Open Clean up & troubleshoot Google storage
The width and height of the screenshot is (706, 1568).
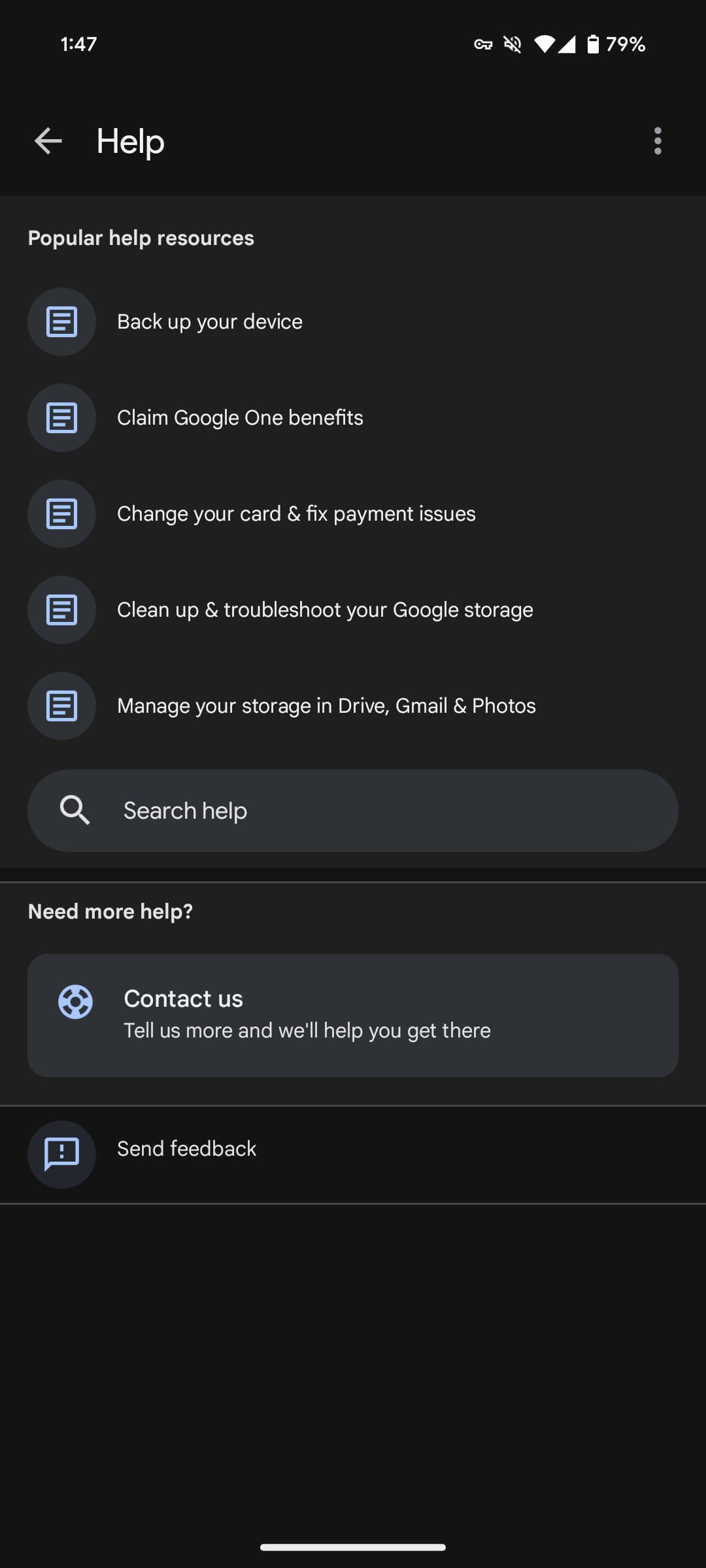[x=325, y=610]
